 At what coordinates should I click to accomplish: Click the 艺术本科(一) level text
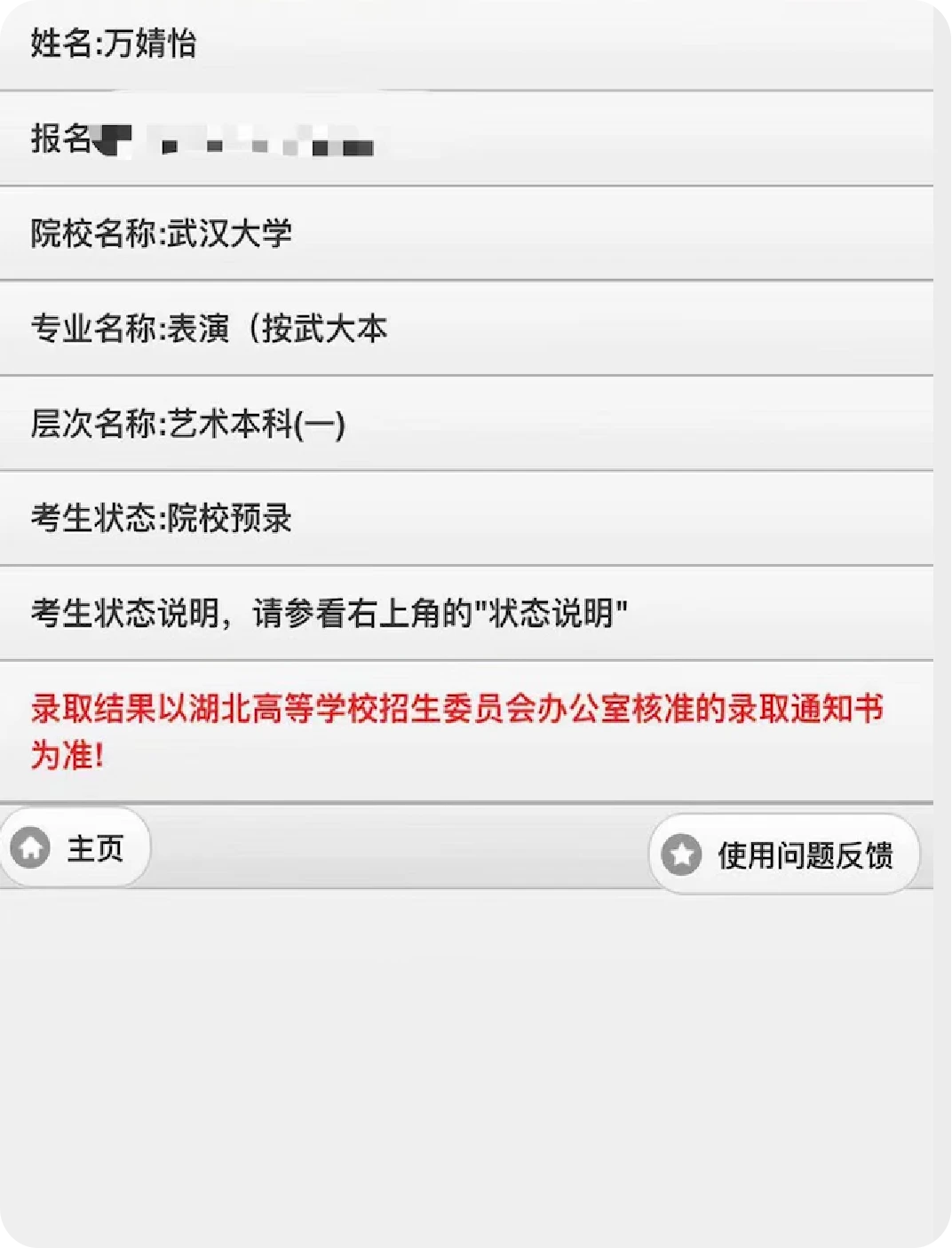[x=258, y=424]
